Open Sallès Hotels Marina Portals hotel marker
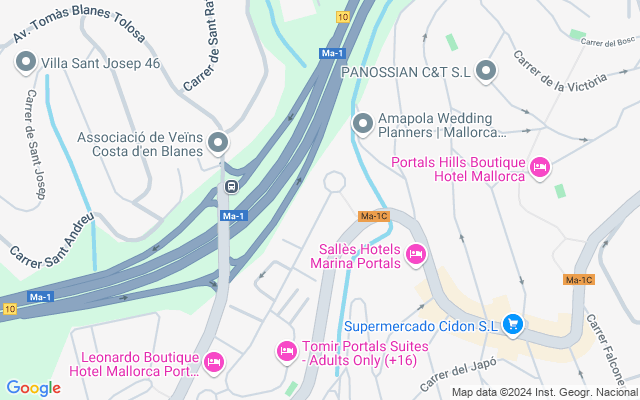Viewport: 640px width, 400px height. [x=416, y=254]
